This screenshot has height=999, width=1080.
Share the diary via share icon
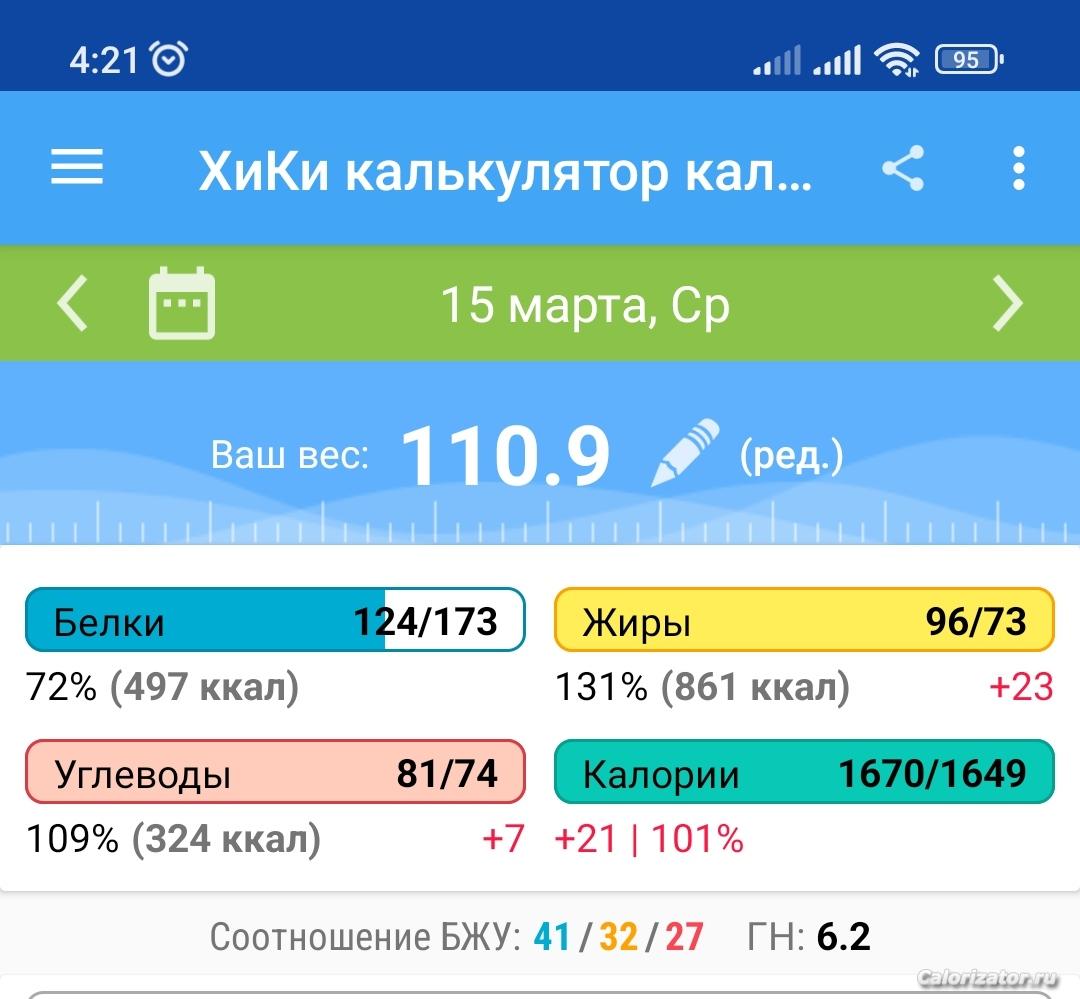pos(903,168)
